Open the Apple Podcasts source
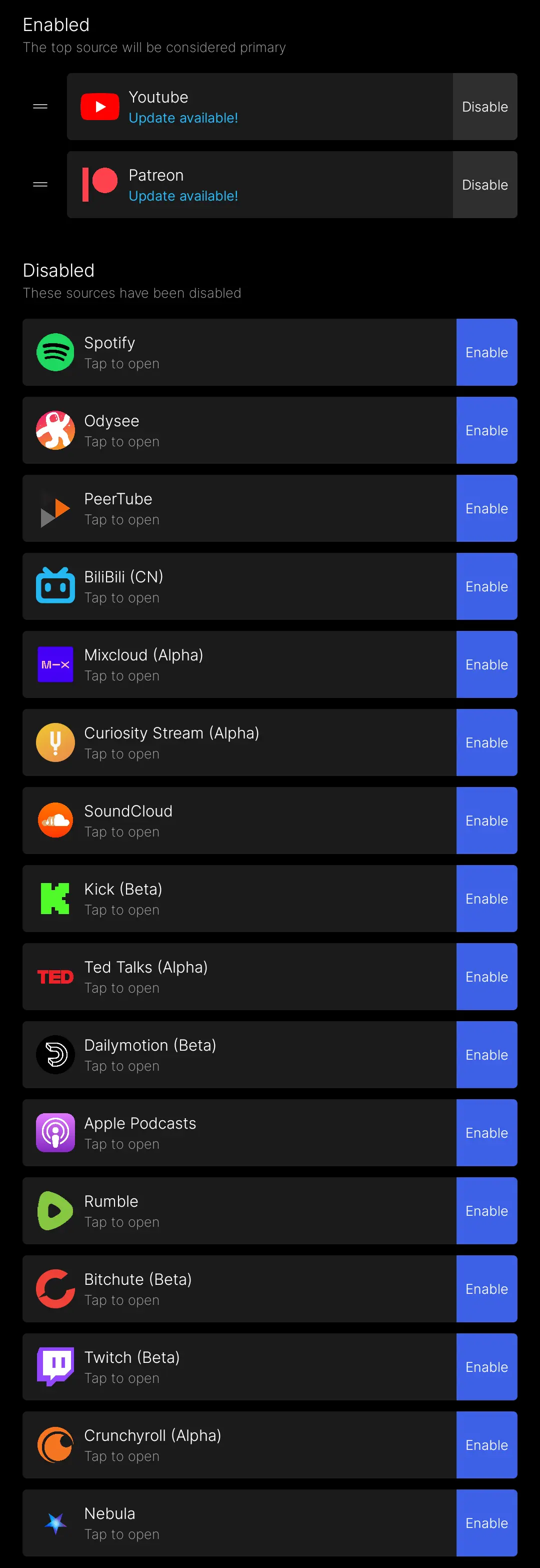 coord(239,1133)
